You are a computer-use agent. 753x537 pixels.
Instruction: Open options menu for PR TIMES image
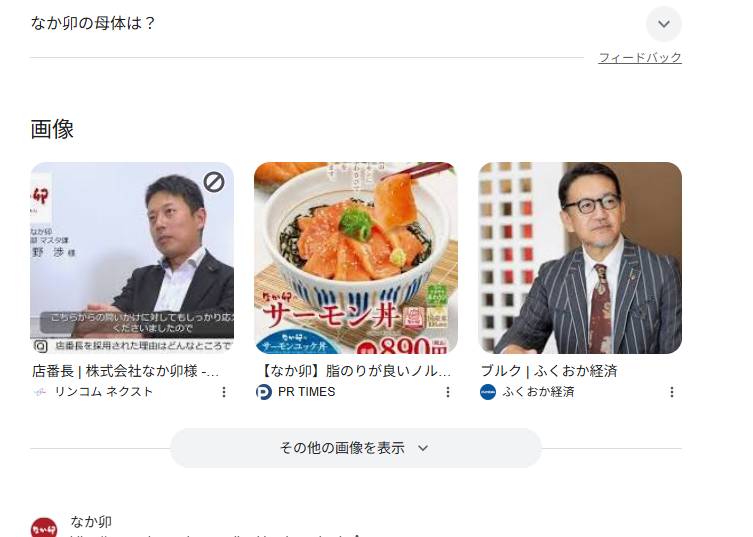coord(448,392)
